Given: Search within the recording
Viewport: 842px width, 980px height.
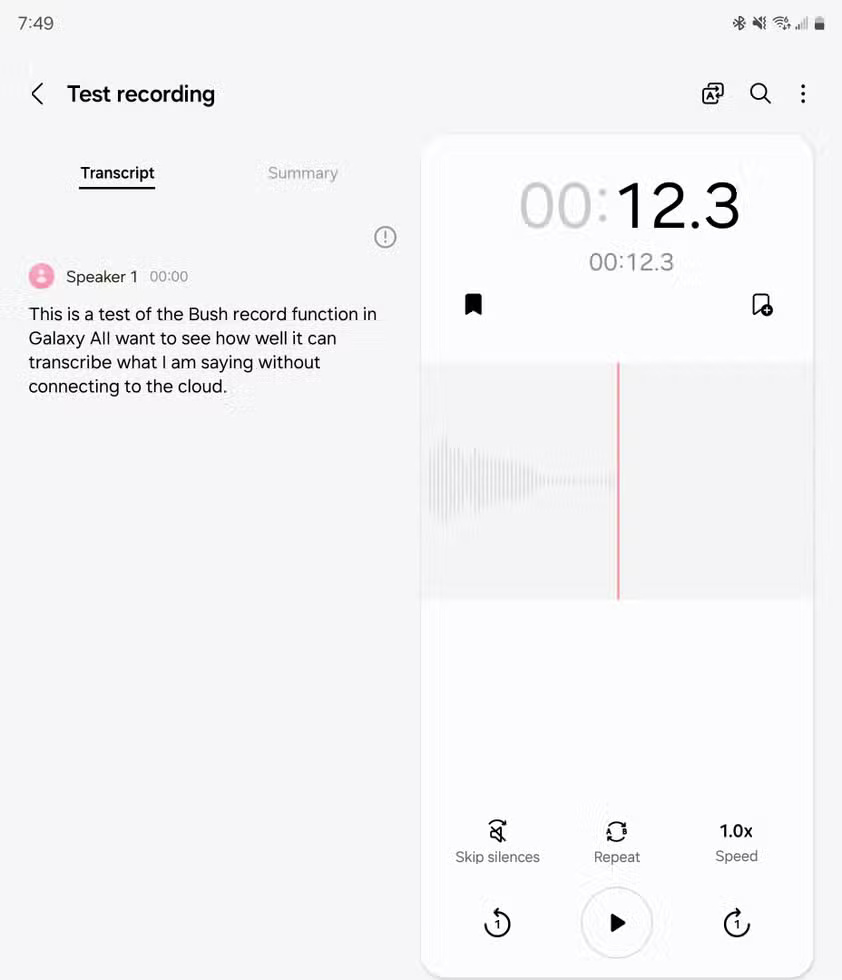Looking at the screenshot, I should tap(760, 94).
